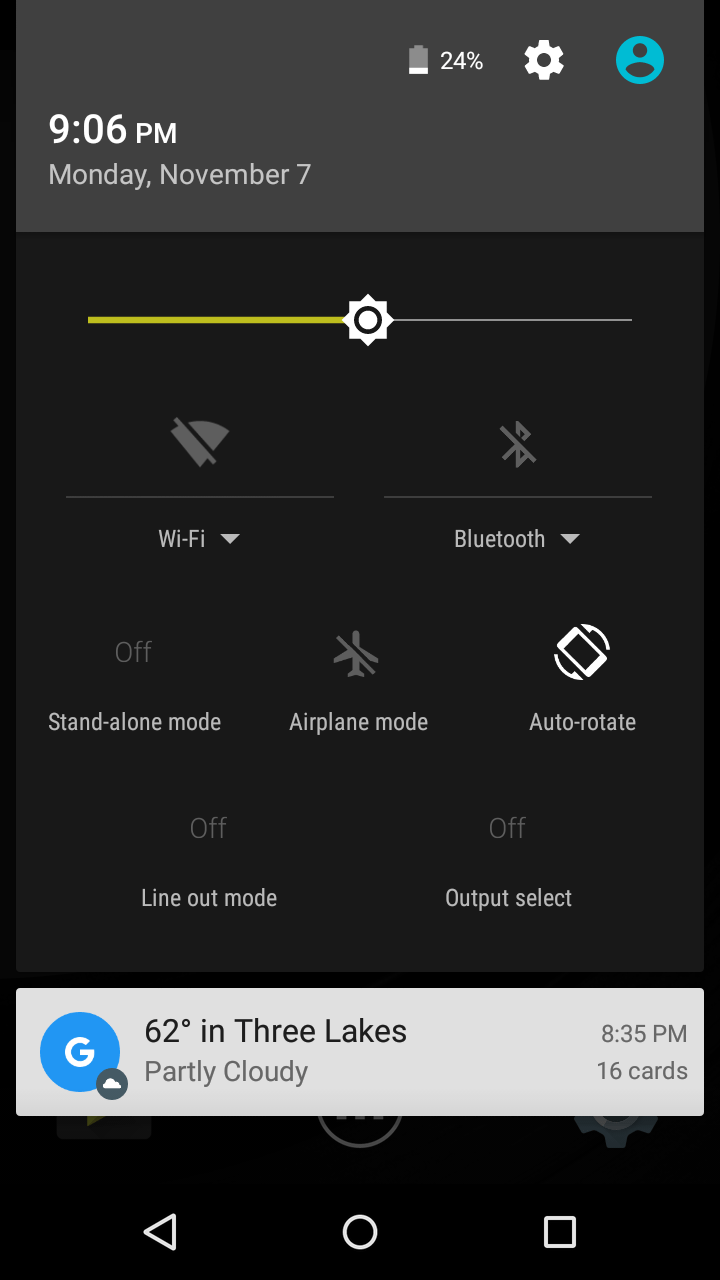Enable Stand-alone mode
This screenshot has width=720, height=1280.
pos(134,686)
